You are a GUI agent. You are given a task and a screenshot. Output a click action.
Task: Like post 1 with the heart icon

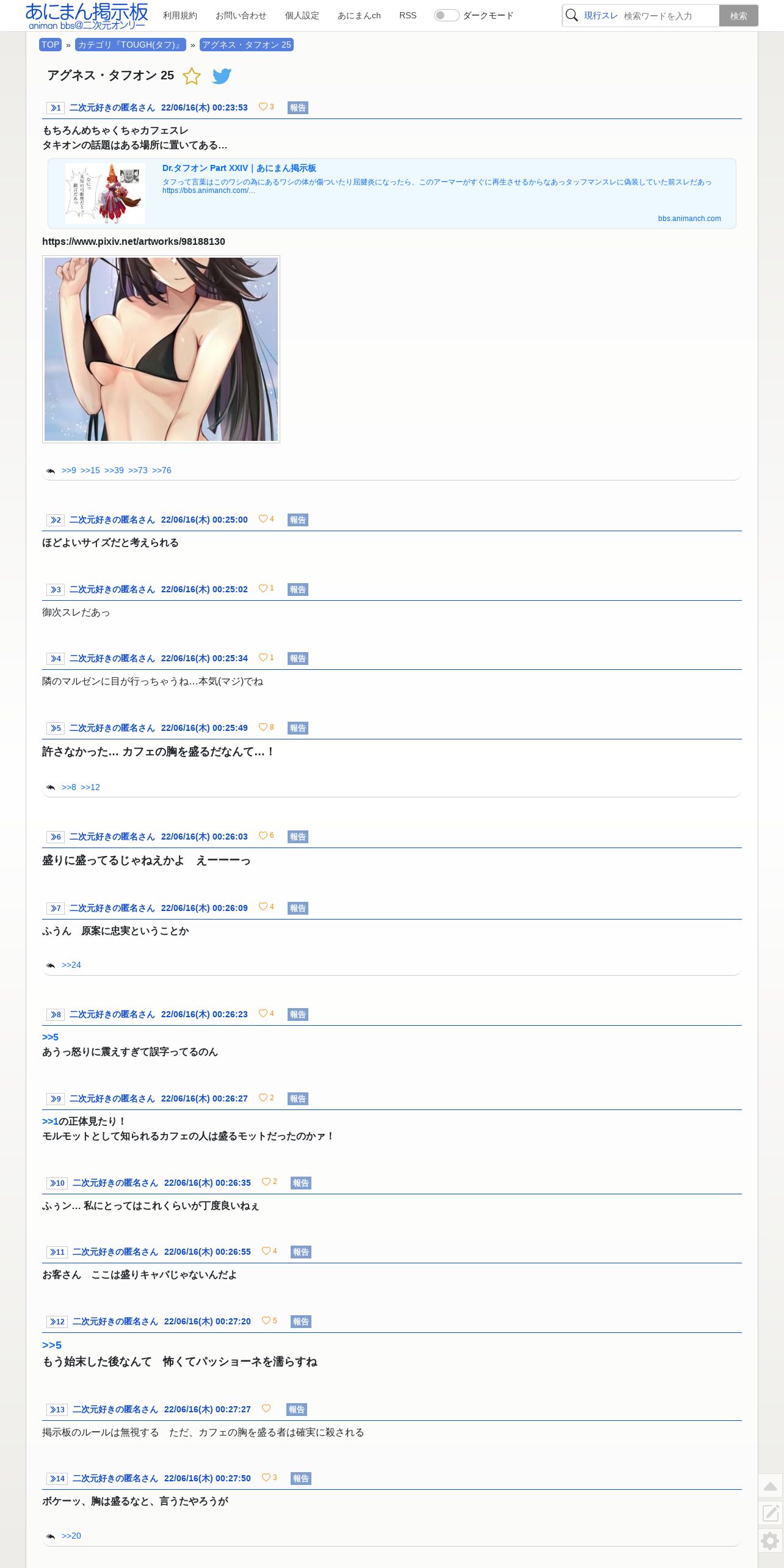point(263,107)
